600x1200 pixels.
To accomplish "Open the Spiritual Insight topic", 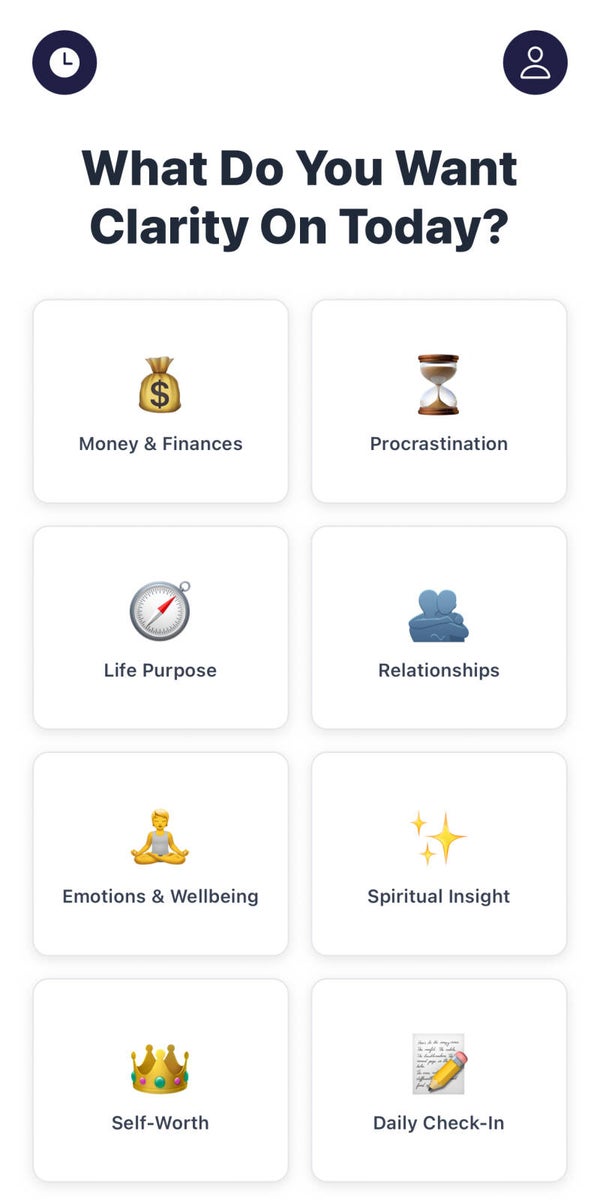I will coord(439,853).
